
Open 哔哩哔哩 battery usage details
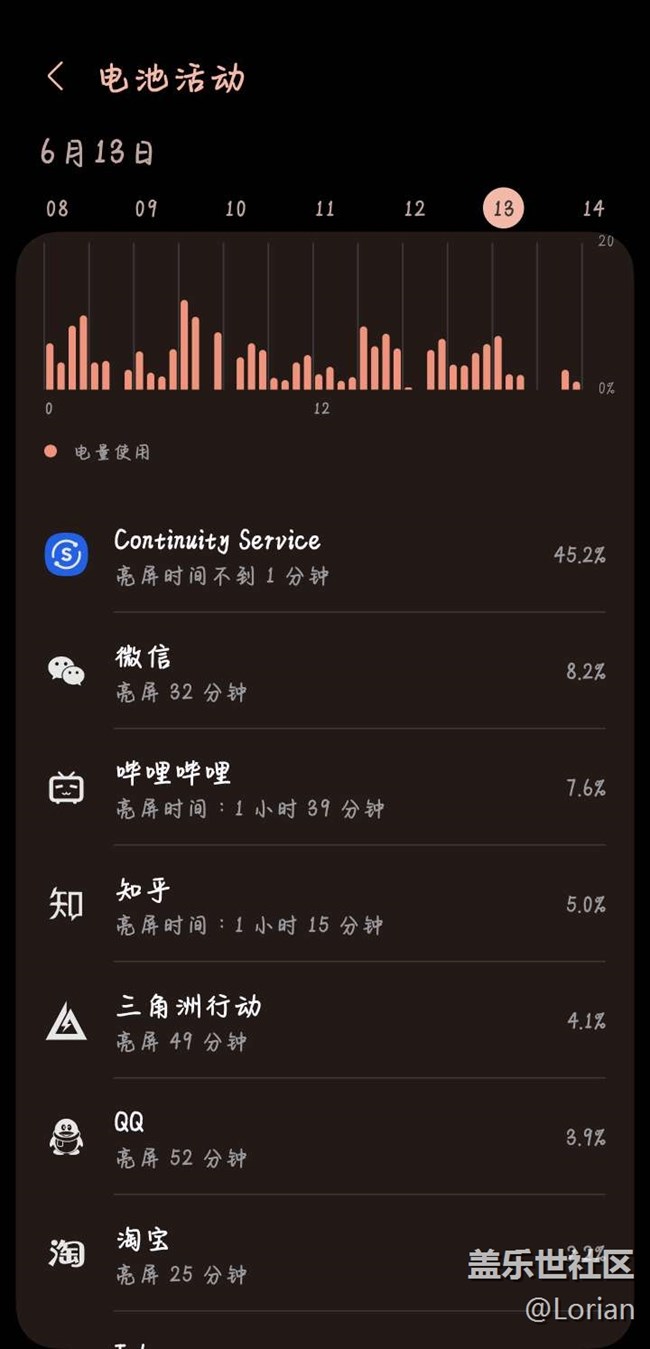[x=325, y=787]
